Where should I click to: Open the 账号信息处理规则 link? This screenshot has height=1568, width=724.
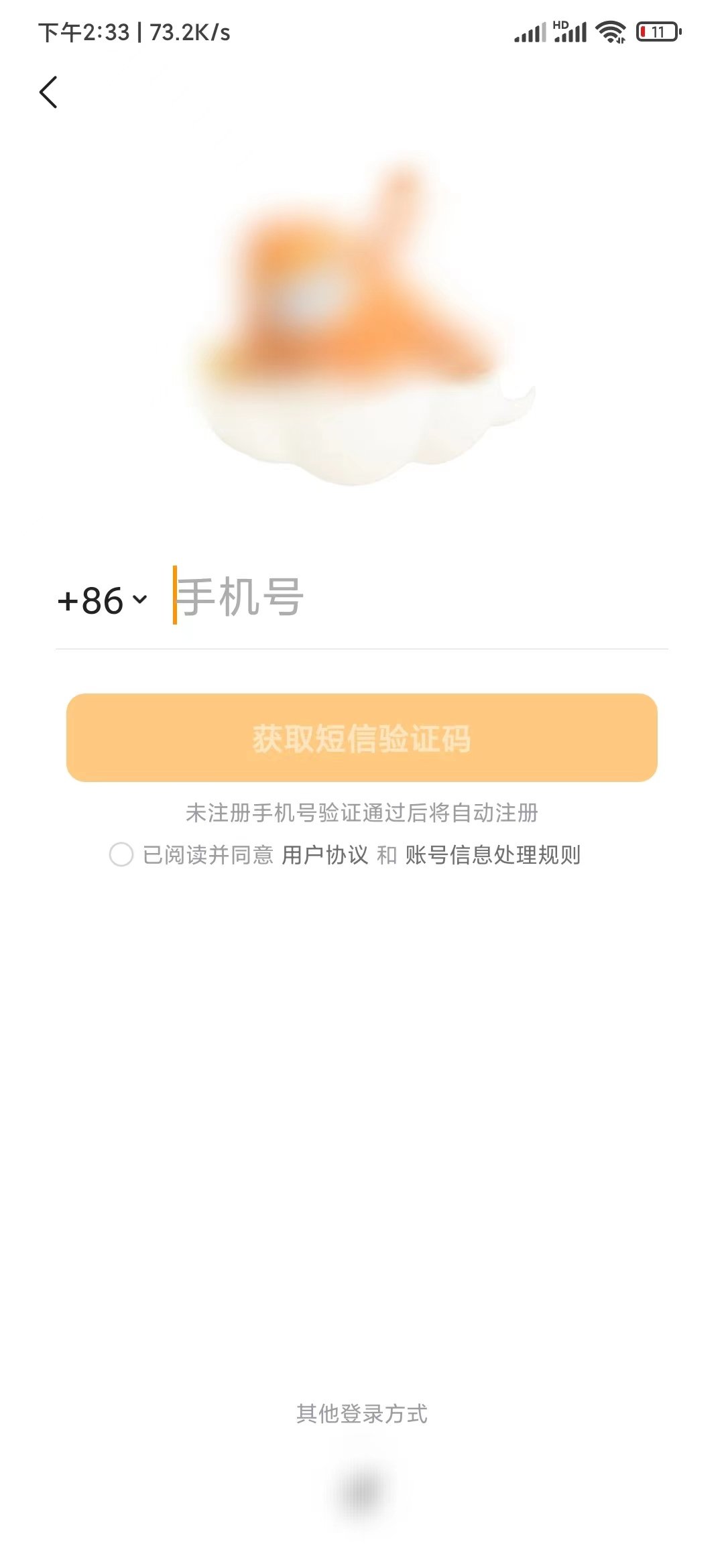point(493,854)
